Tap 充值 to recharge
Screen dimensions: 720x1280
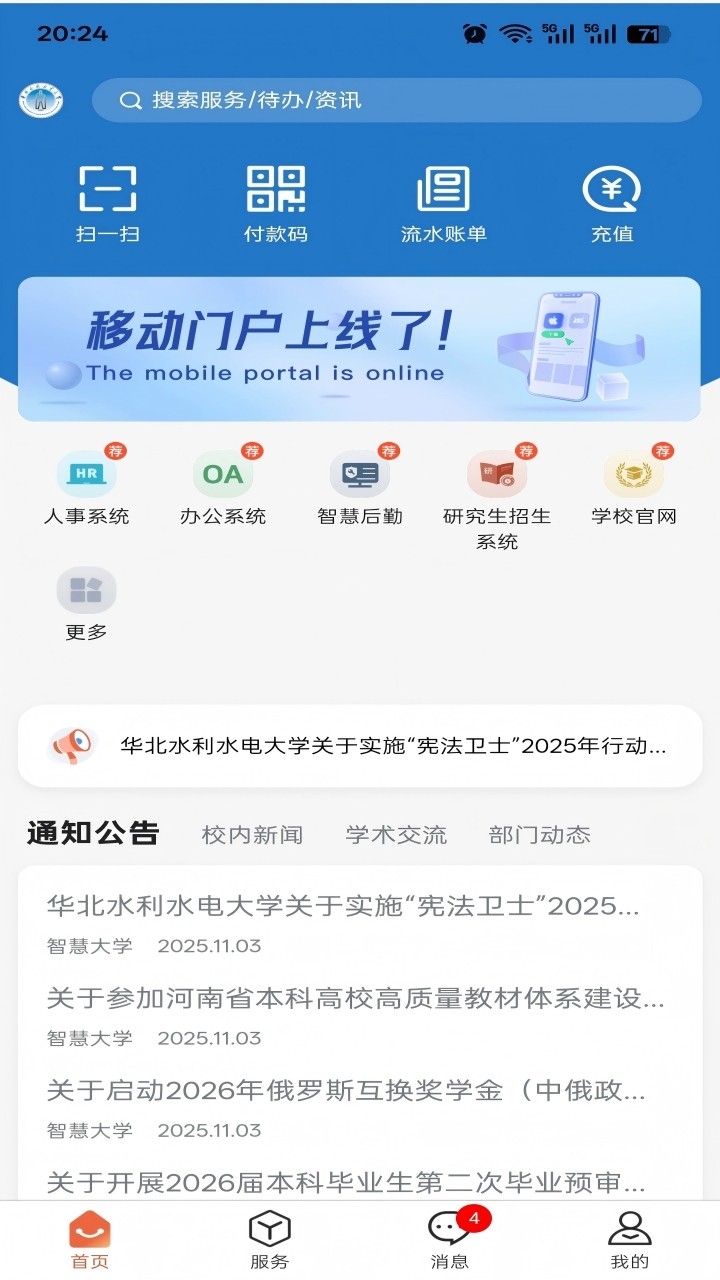(612, 203)
